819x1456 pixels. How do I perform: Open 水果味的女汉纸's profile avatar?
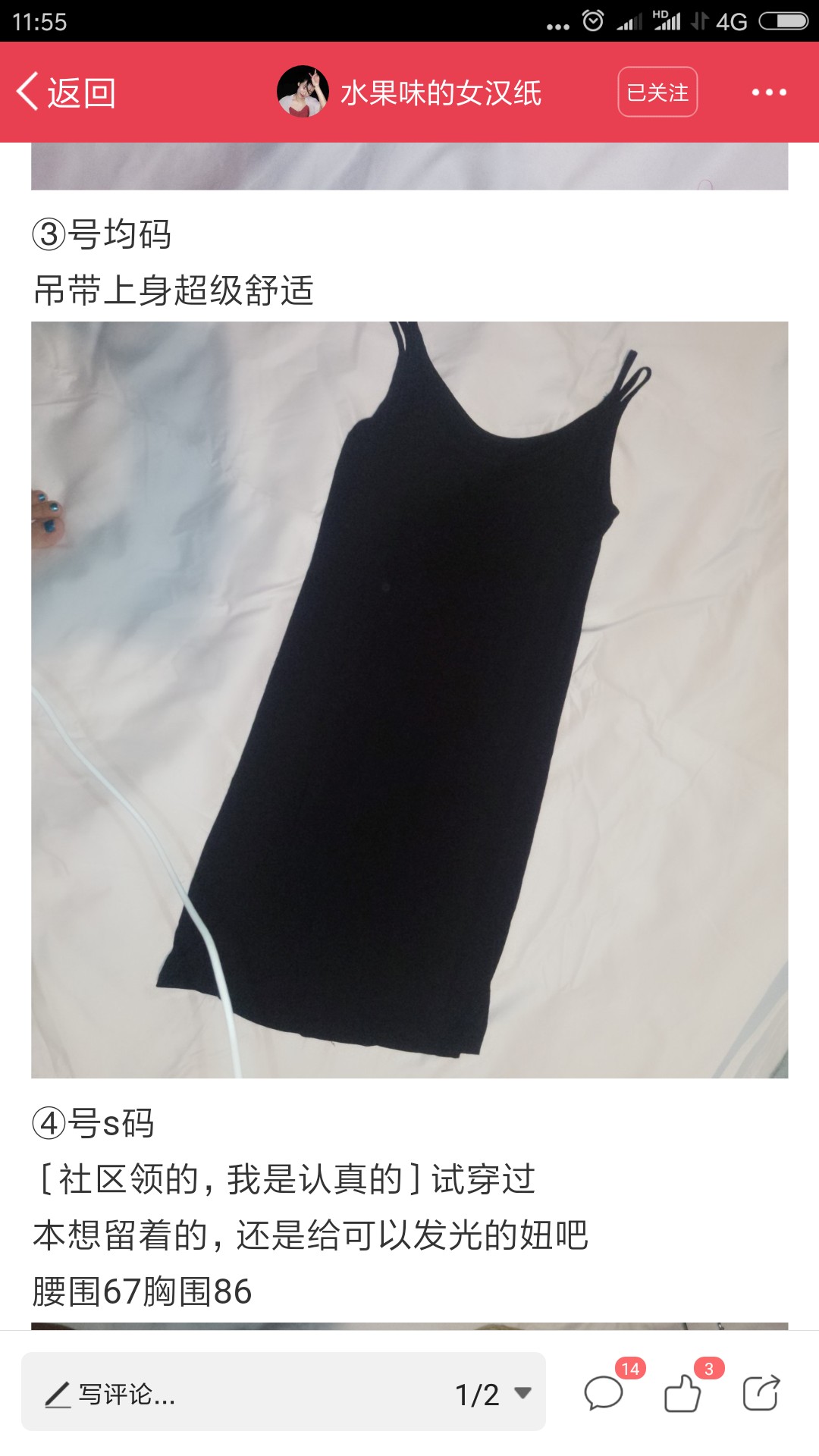coord(303,92)
